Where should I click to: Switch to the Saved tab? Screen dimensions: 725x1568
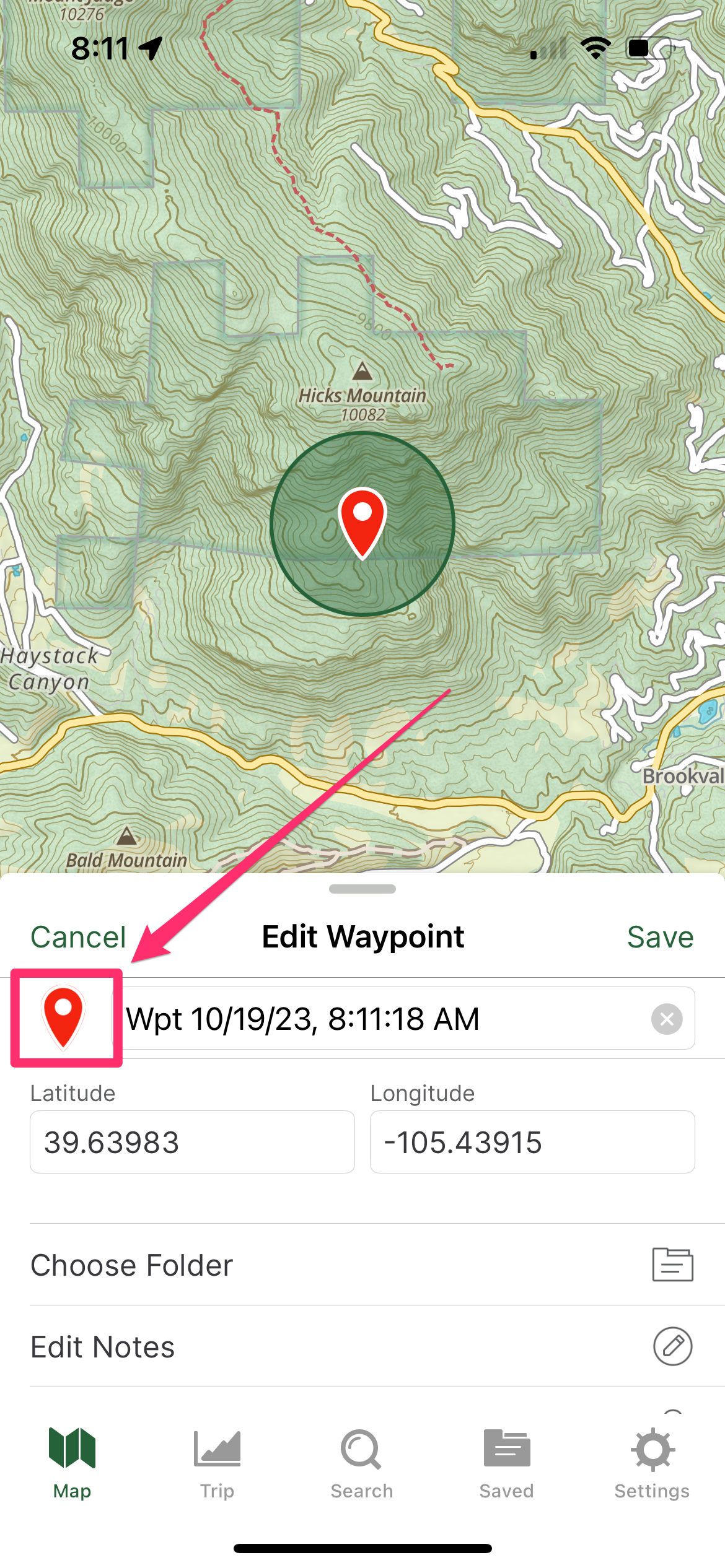[507, 1463]
